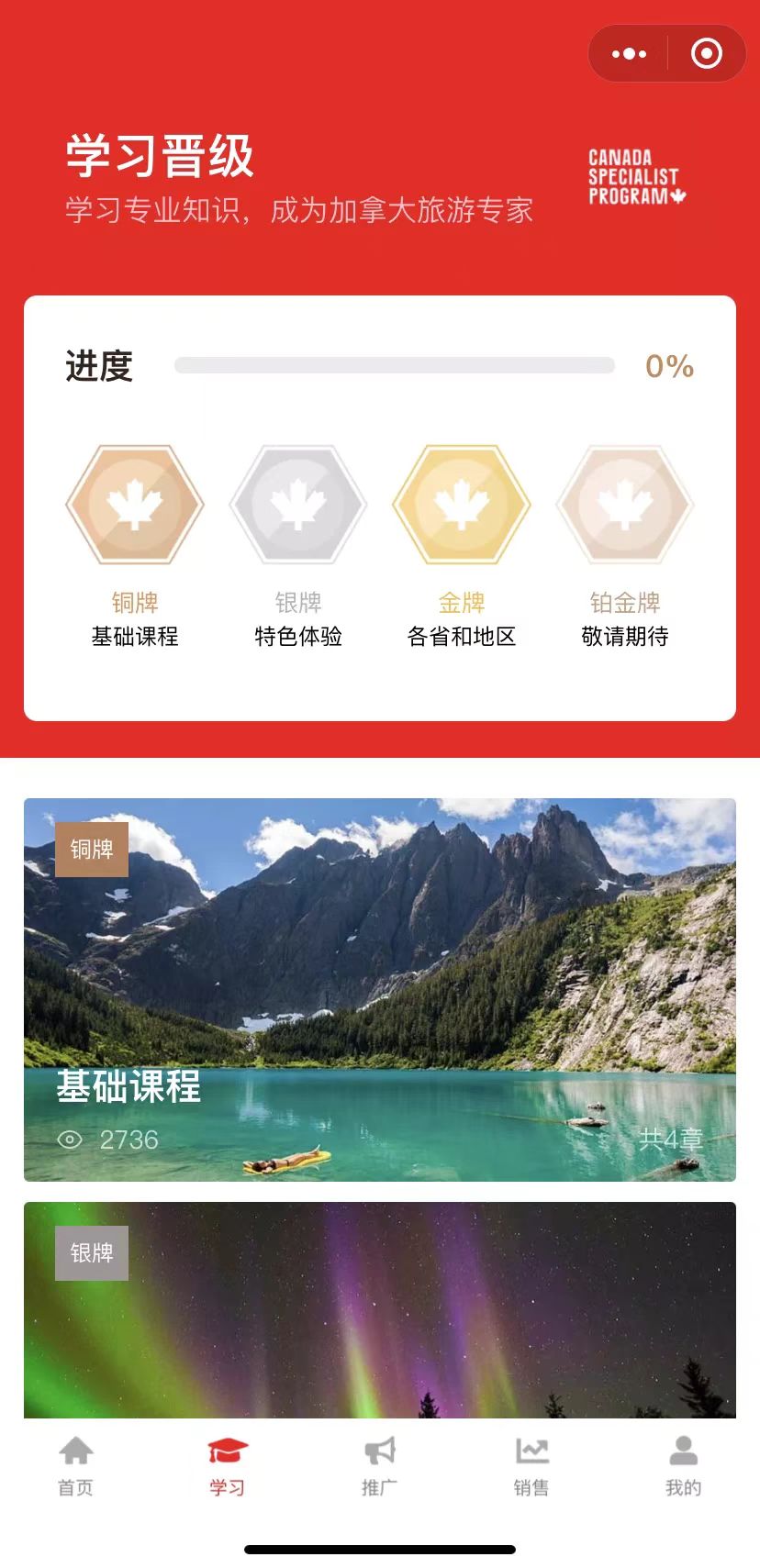Open the 基础课程 bronze course card
The width and height of the screenshot is (760, 1568).
coord(380,989)
